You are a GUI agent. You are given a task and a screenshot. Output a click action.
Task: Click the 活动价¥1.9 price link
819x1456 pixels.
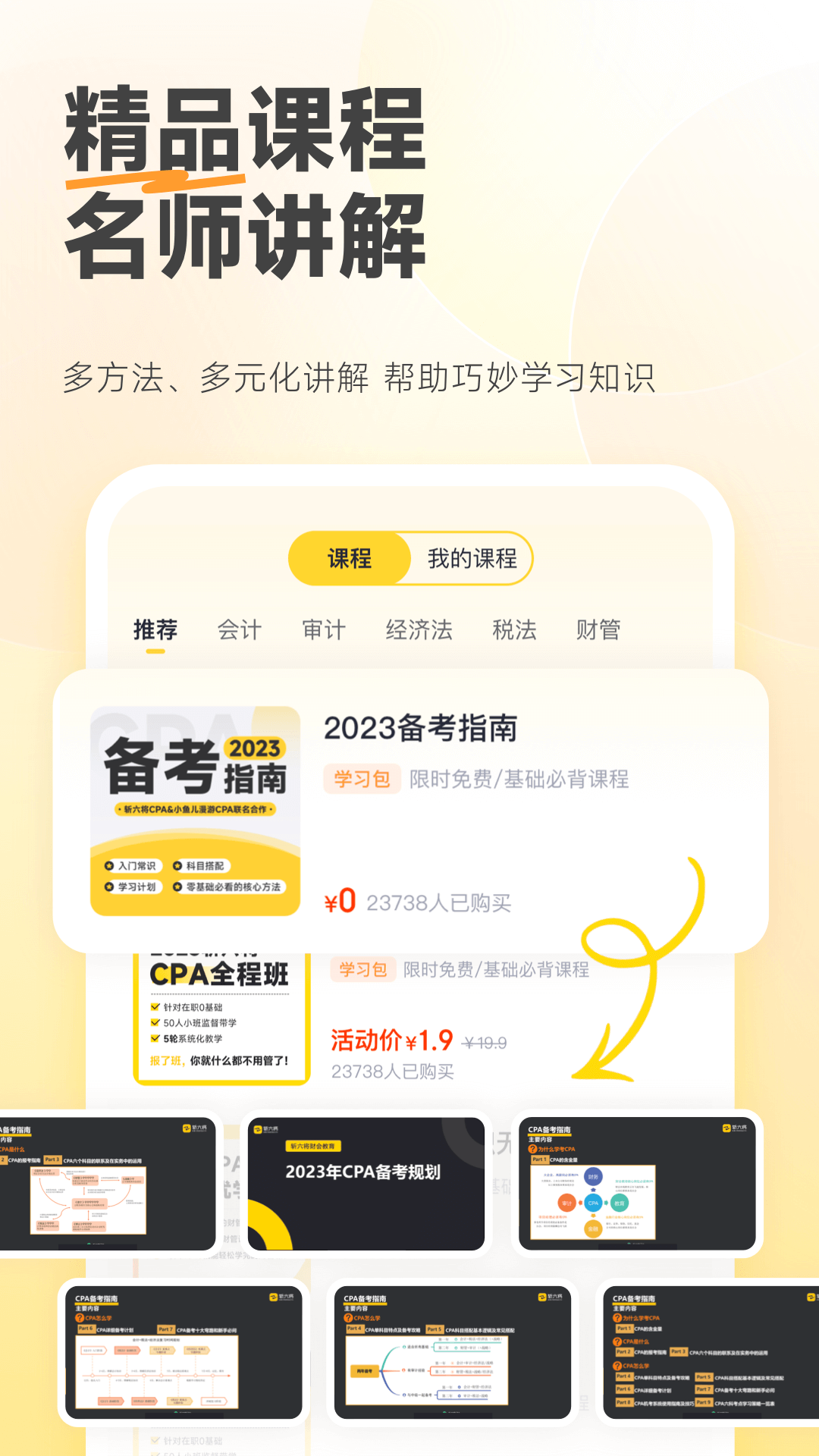pos(388,1040)
